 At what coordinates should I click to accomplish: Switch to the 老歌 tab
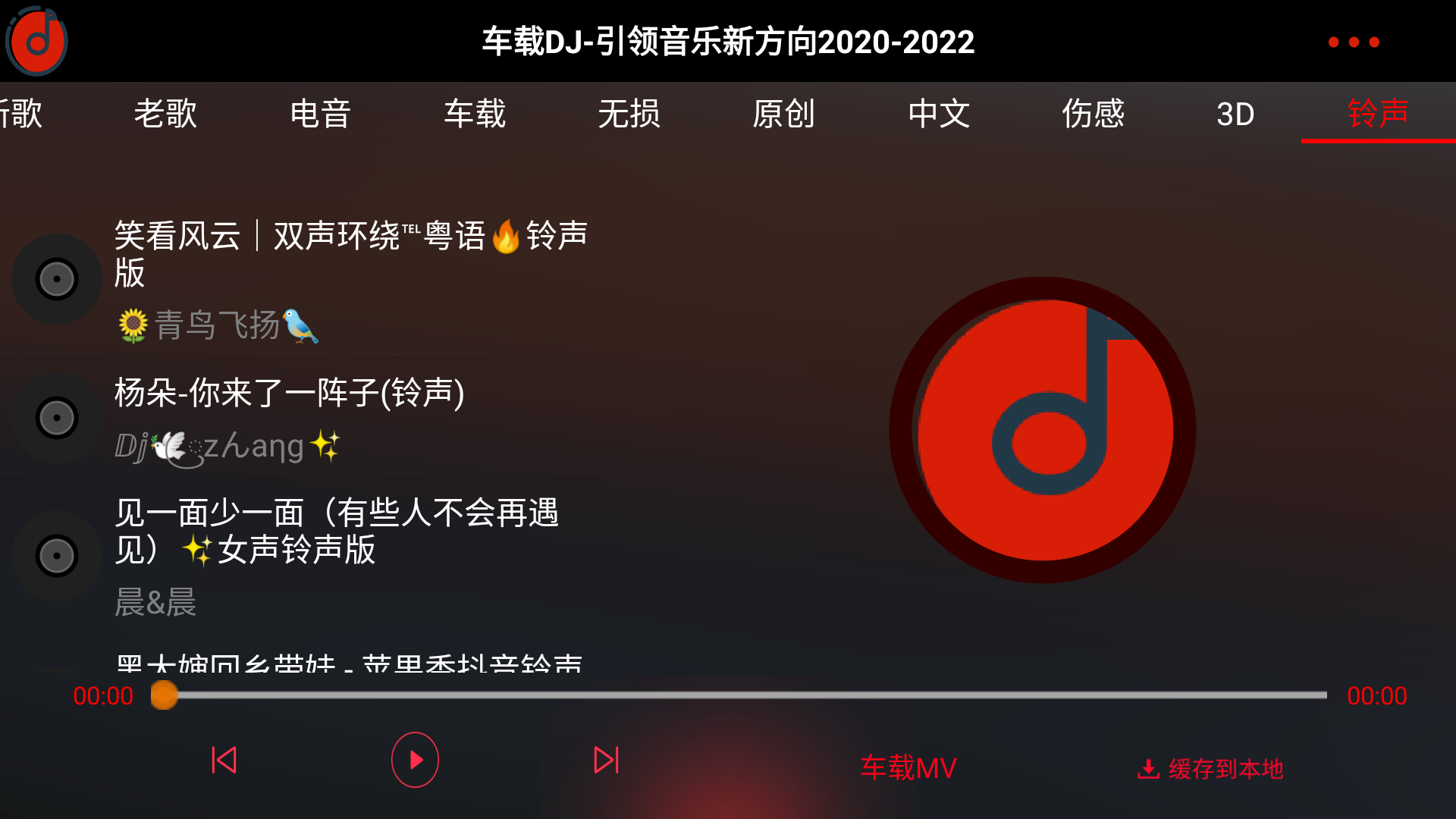pyautogui.click(x=165, y=114)
